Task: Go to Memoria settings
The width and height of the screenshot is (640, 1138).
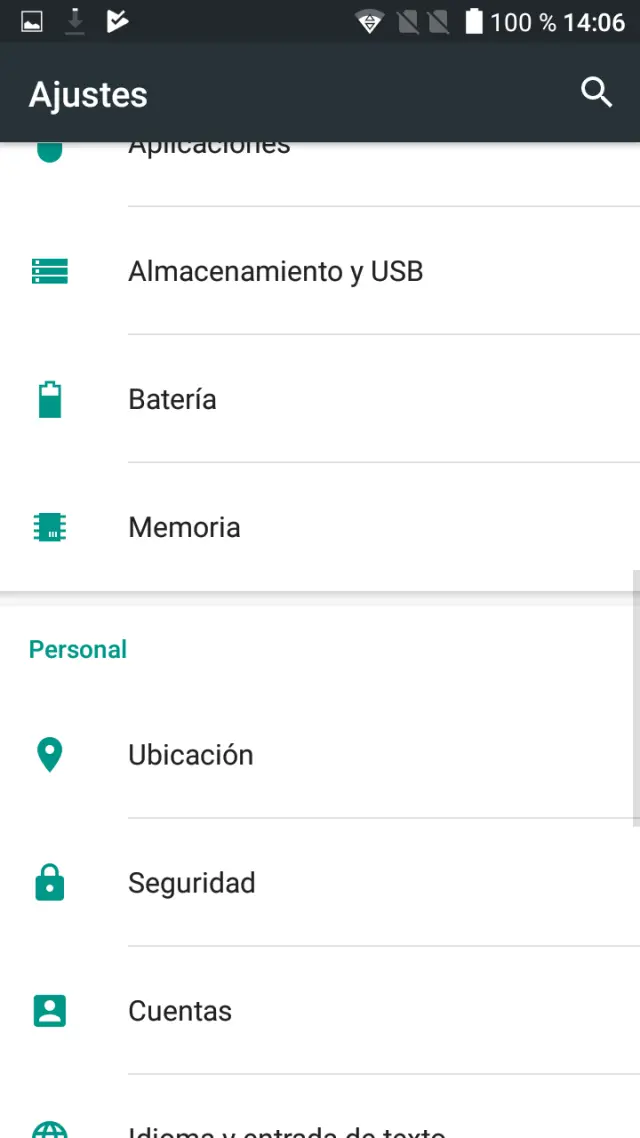Action: (x=184, y=527)
